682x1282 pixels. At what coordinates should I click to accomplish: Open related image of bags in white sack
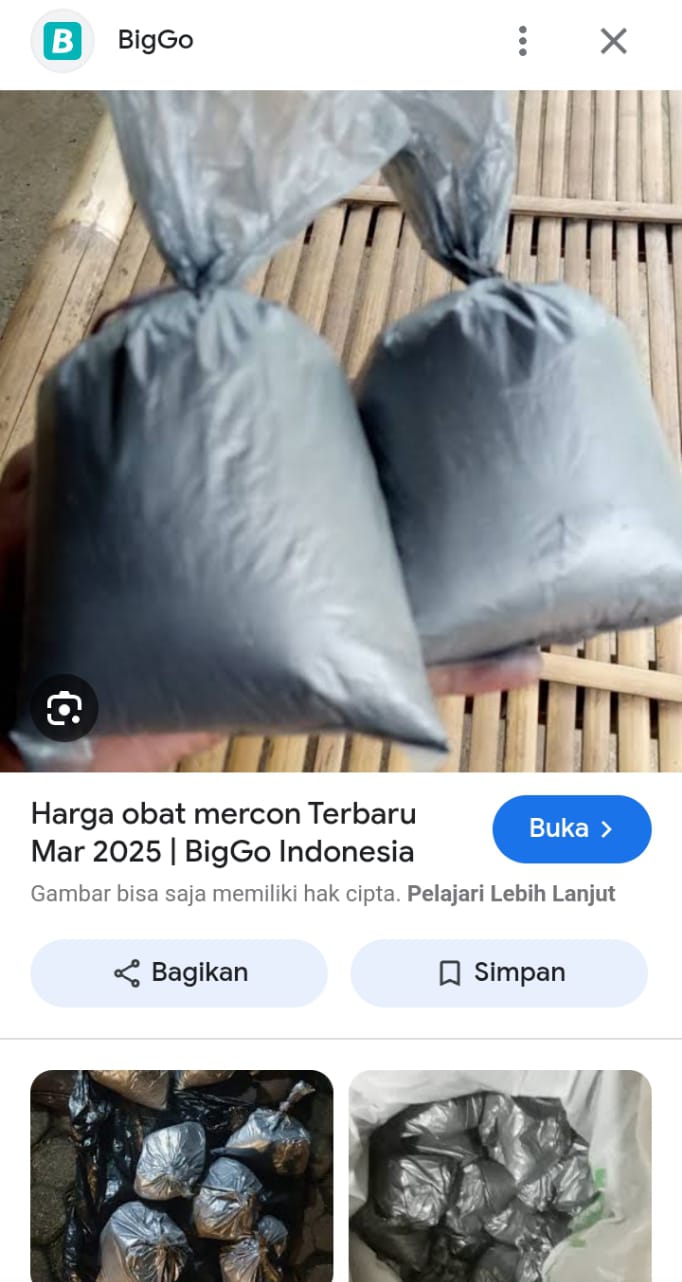coord(500,1175)
